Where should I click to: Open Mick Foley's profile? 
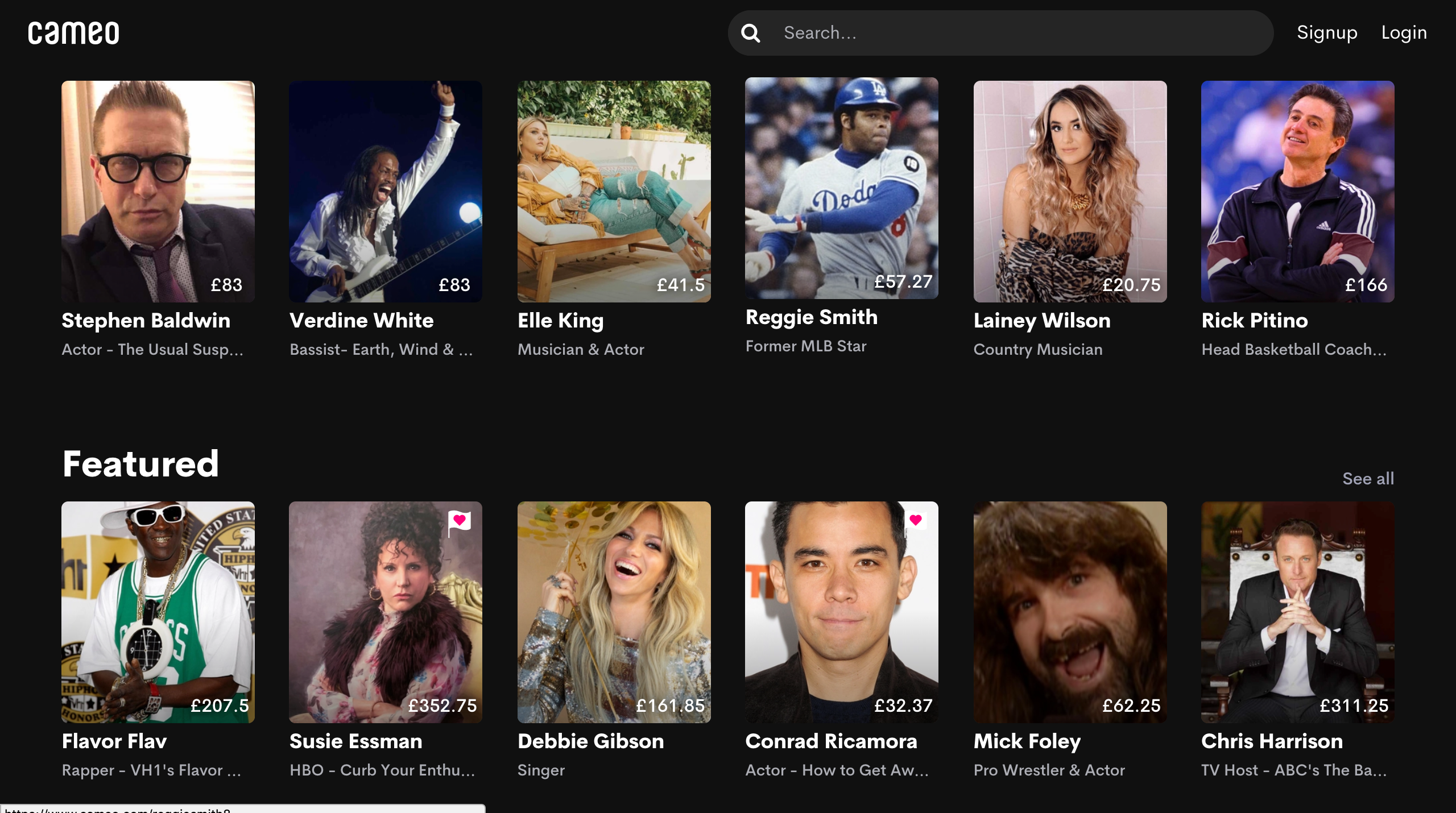(1070, 612)
